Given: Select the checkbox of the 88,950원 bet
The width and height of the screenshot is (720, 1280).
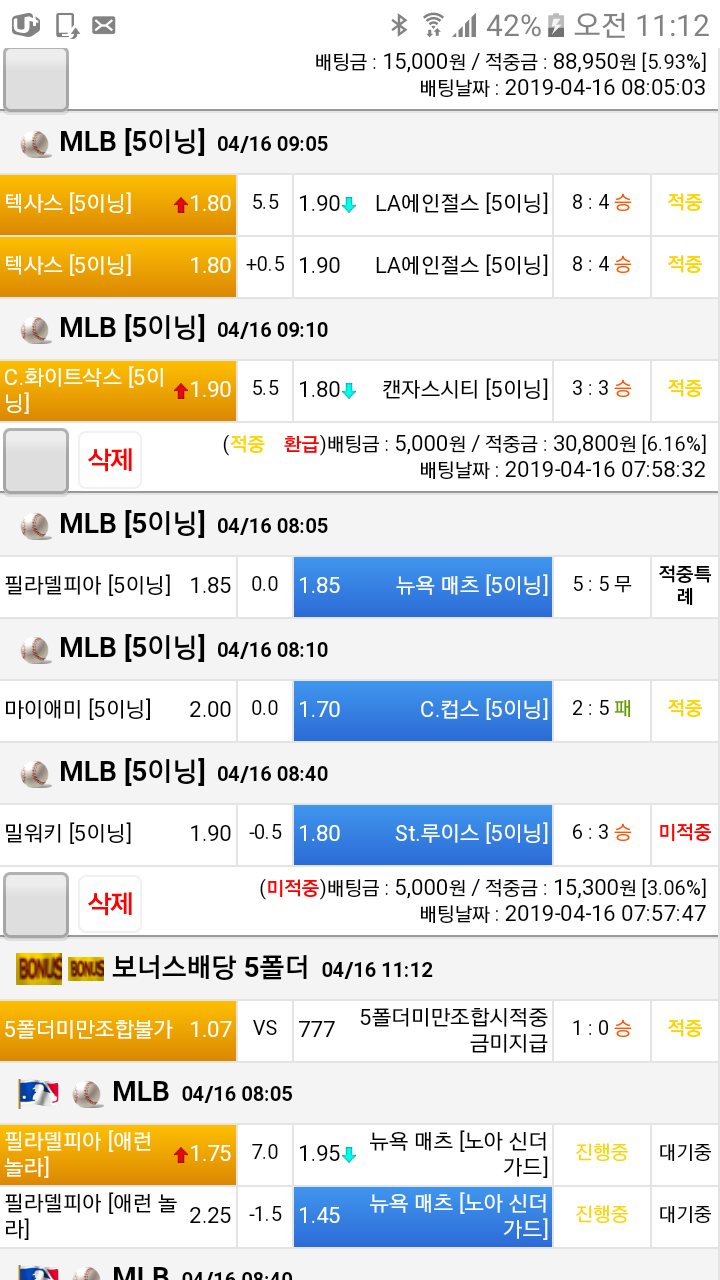Looking at the screenshot, I should point(37,79).
